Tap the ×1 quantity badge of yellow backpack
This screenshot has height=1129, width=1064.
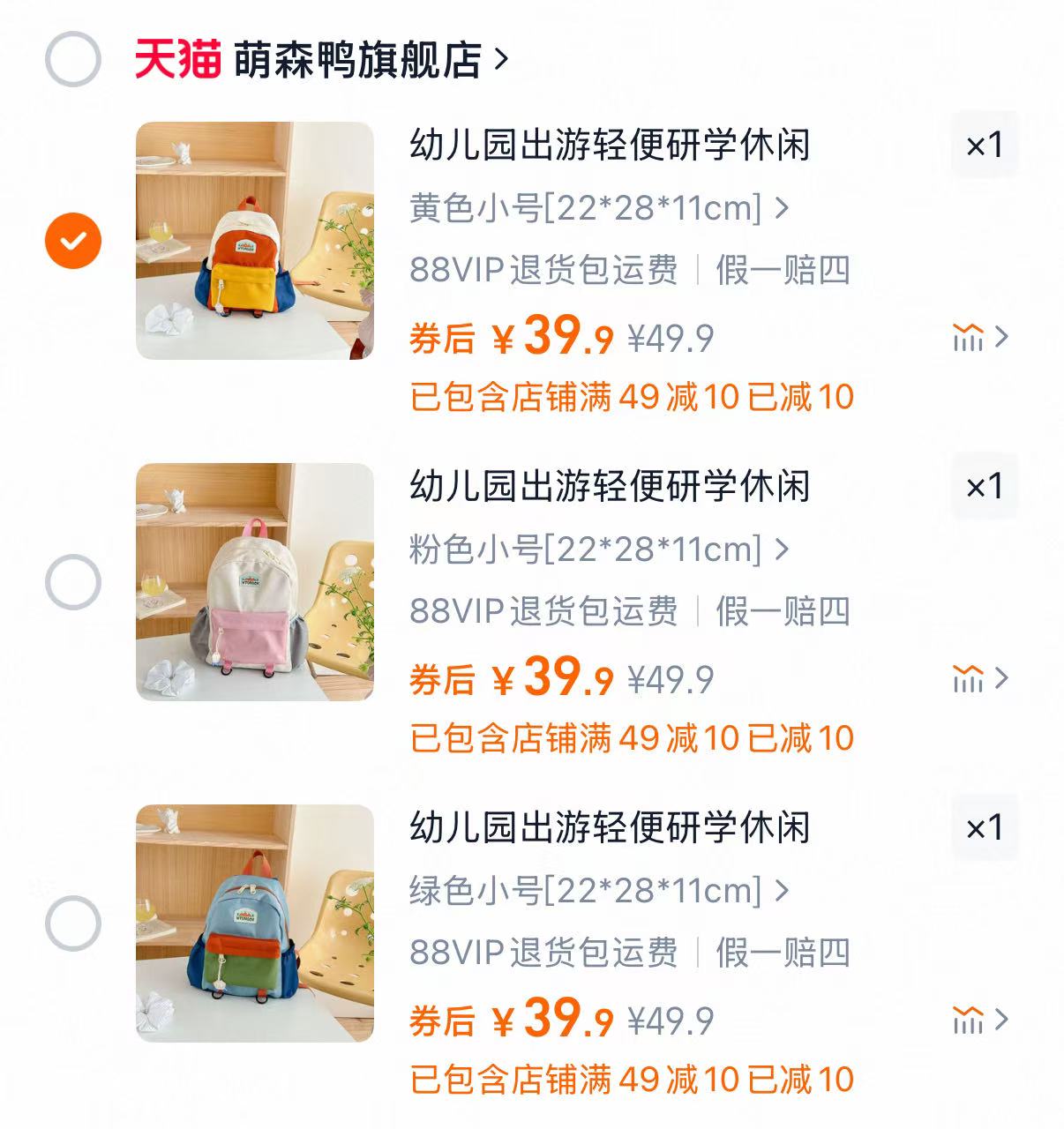[982, 146]
